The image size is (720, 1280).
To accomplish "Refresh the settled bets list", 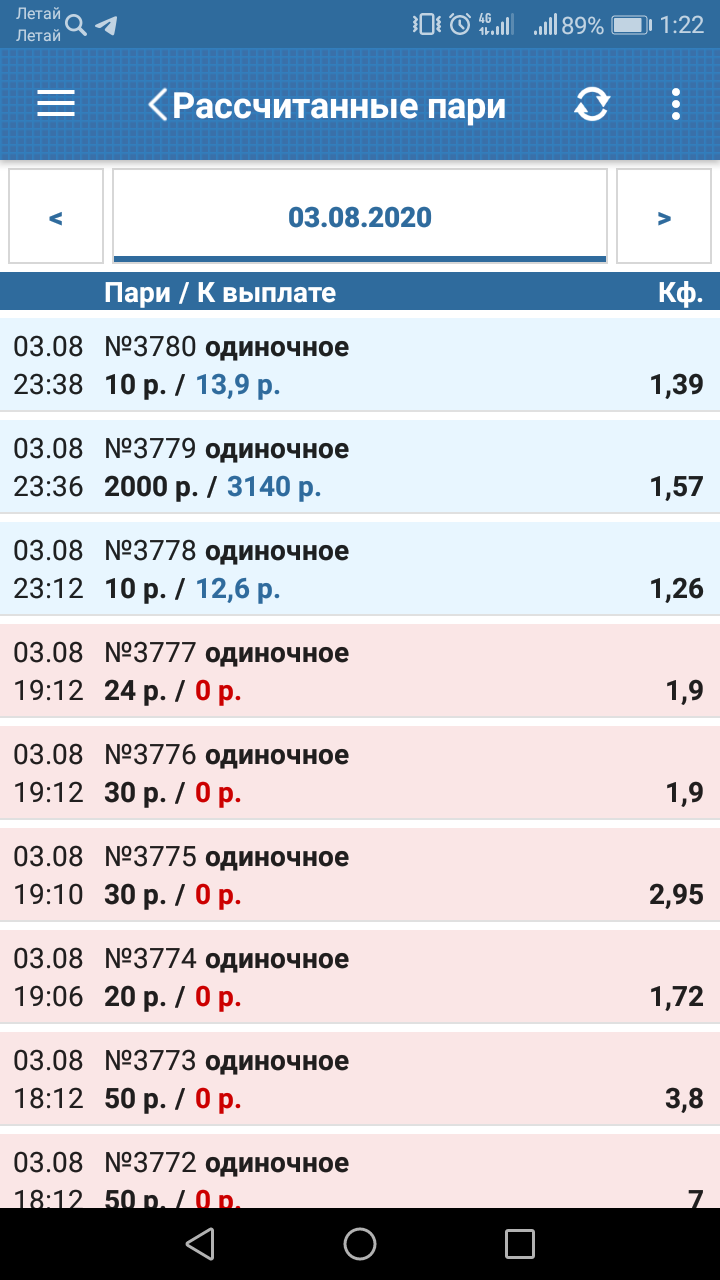I will (x=592, y=104).
